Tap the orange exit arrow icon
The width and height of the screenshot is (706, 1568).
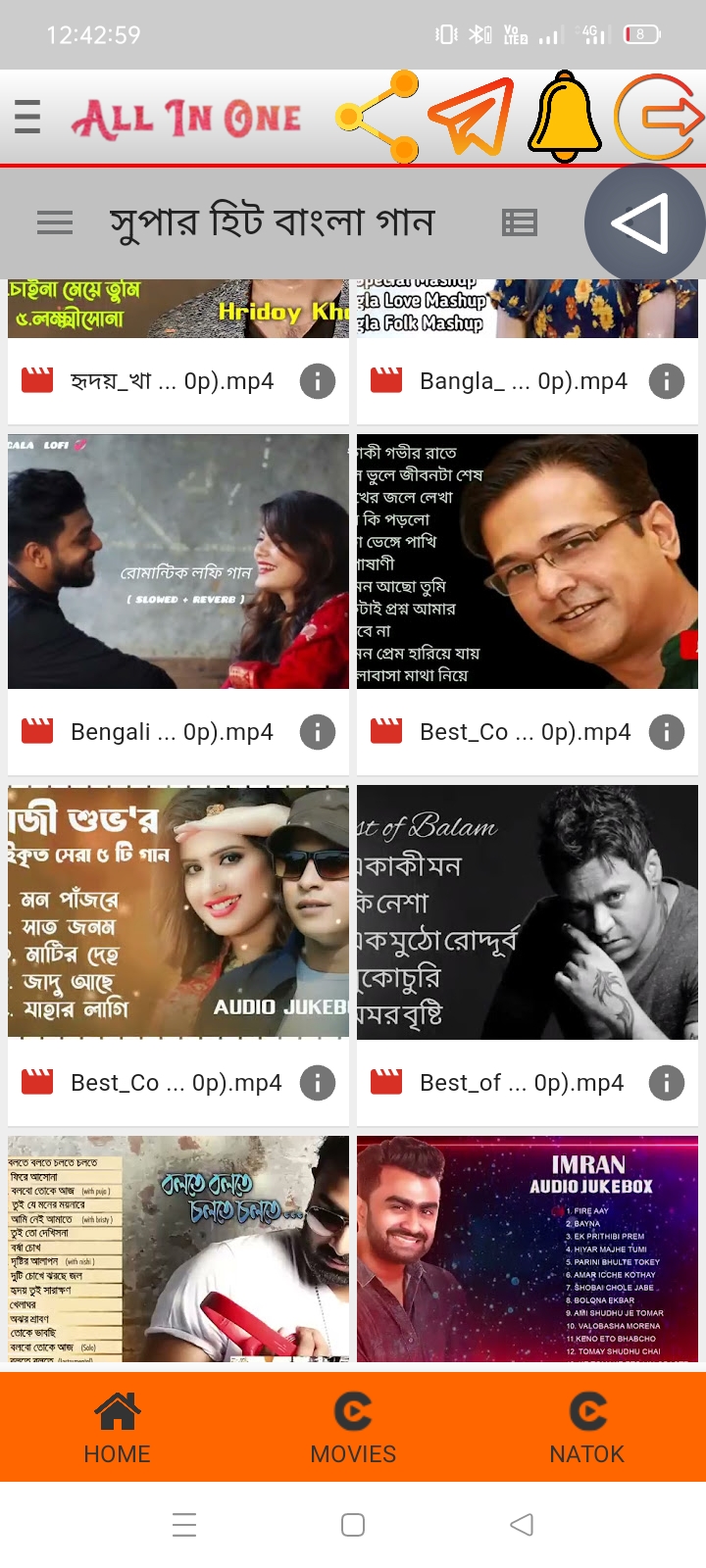point(659,117)
